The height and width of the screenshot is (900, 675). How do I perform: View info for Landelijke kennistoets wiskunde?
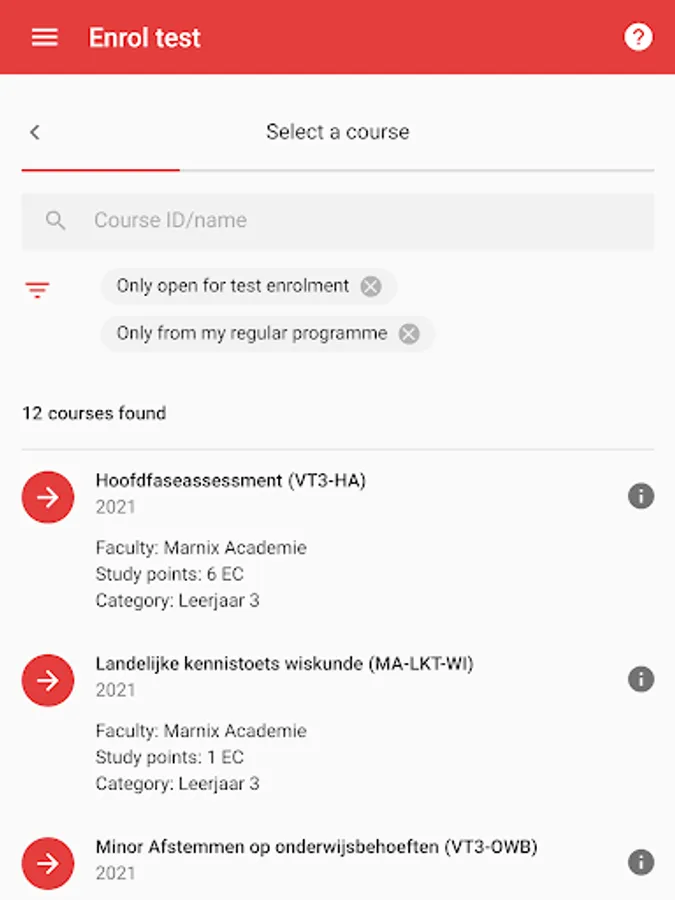pos(641,680)
